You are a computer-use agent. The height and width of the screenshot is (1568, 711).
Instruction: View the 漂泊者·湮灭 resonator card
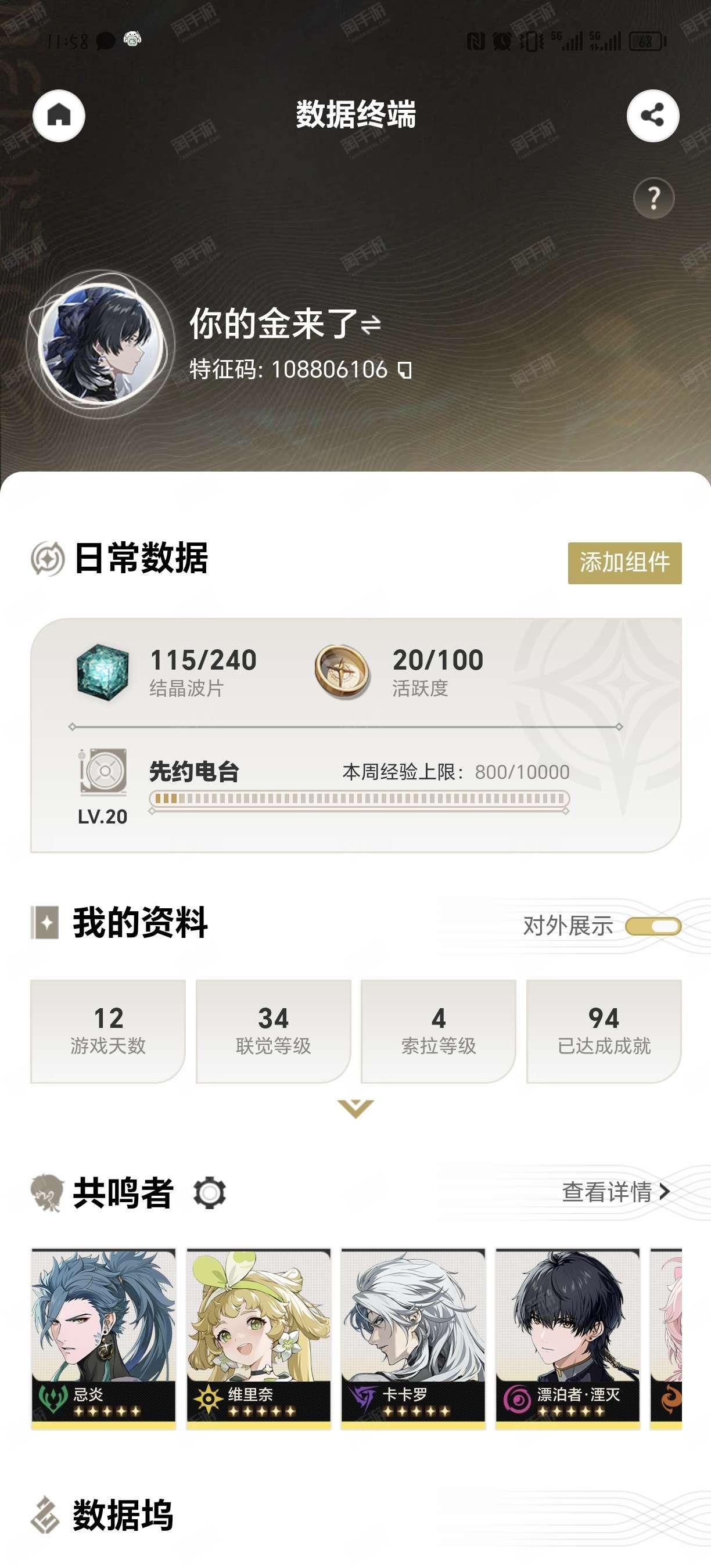[x=568, y=1339]
